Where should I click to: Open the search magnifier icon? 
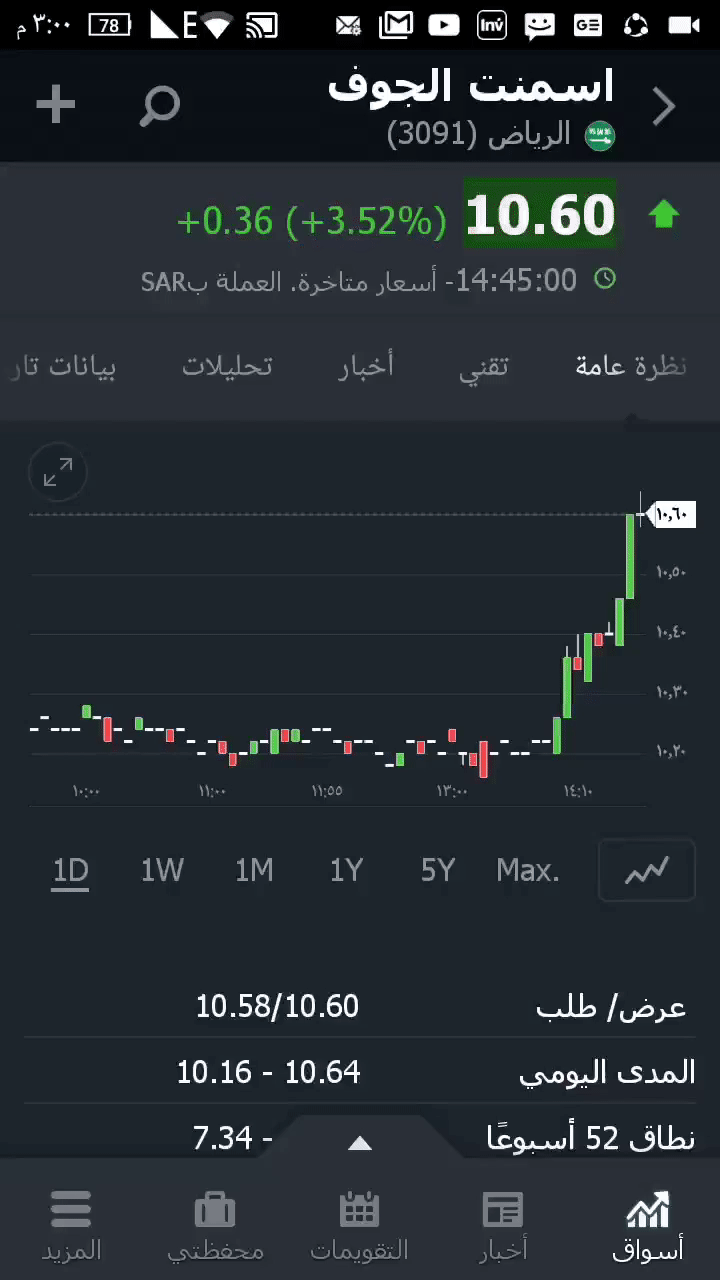(x=159, y=105)
